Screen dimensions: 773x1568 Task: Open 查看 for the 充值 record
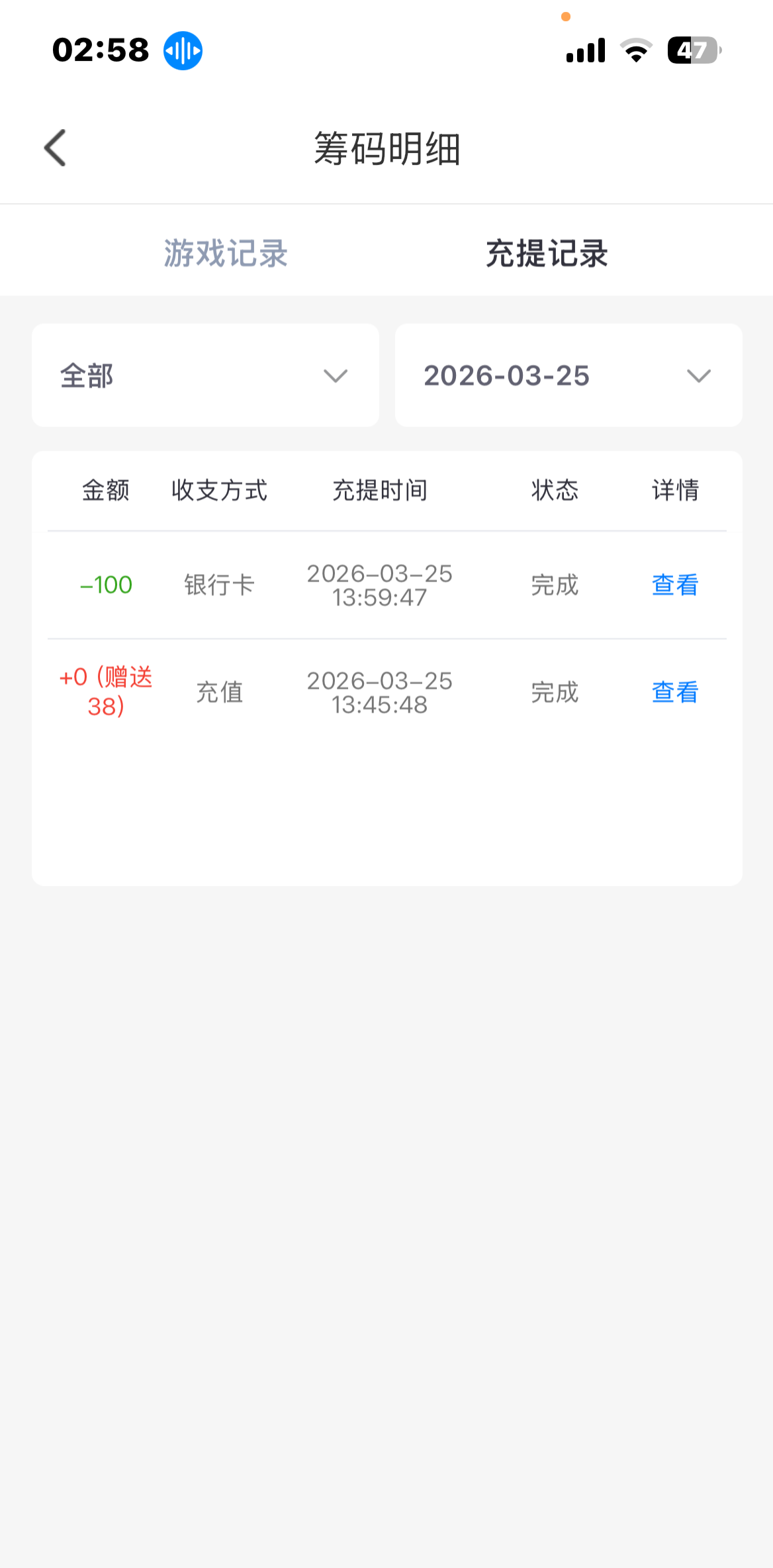point(674,693)
